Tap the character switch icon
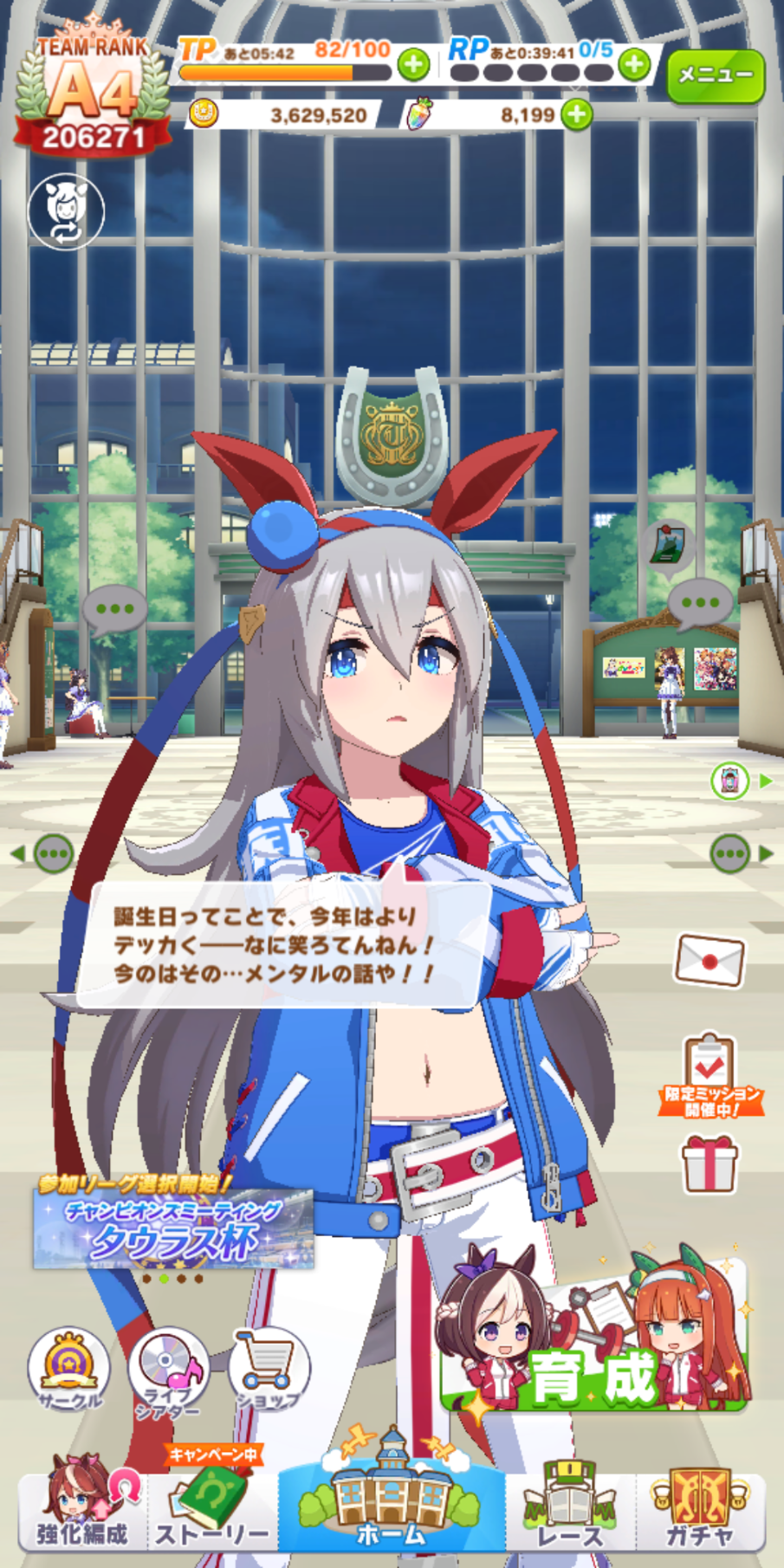 click(66, 211)
